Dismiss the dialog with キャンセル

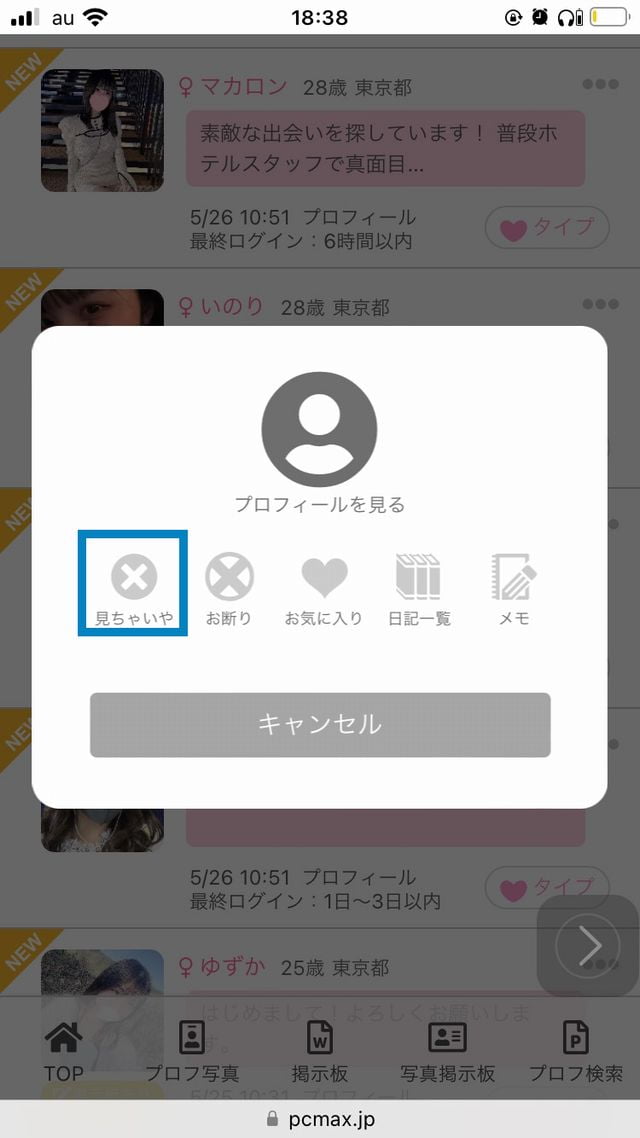click(320, 724)
